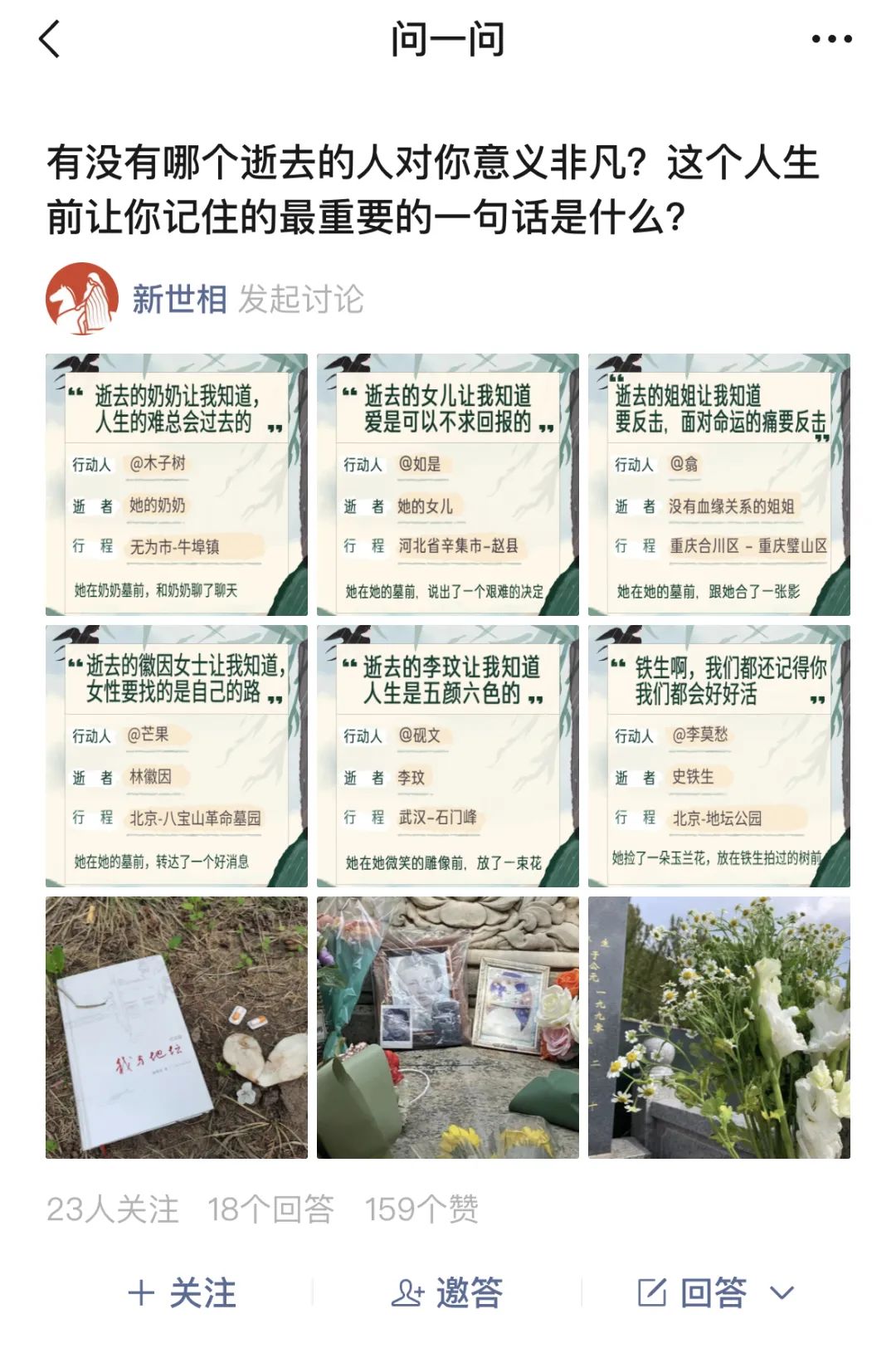Screen dimensions: 896x1358
Task: Open the 逝去的女儿 image card
Action: [x=447, y=485]
